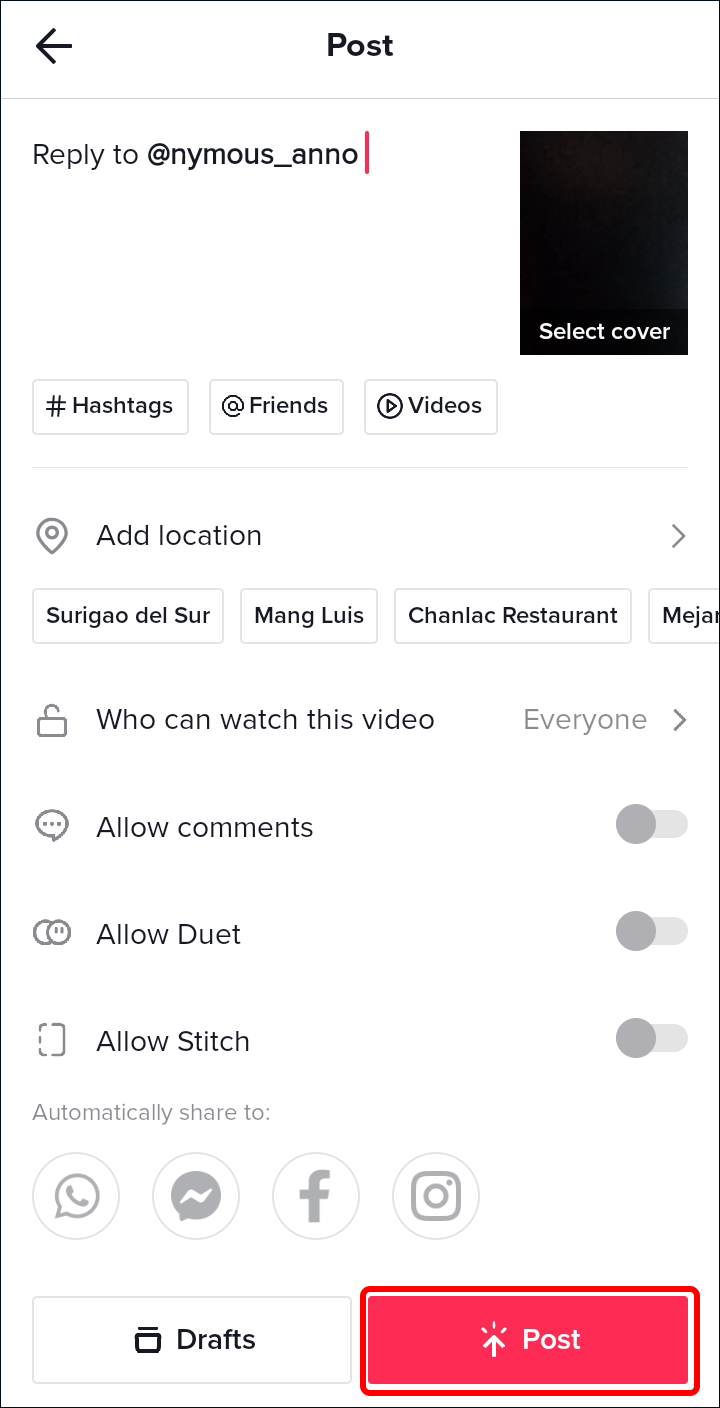Post the video

click(529, 1340)
